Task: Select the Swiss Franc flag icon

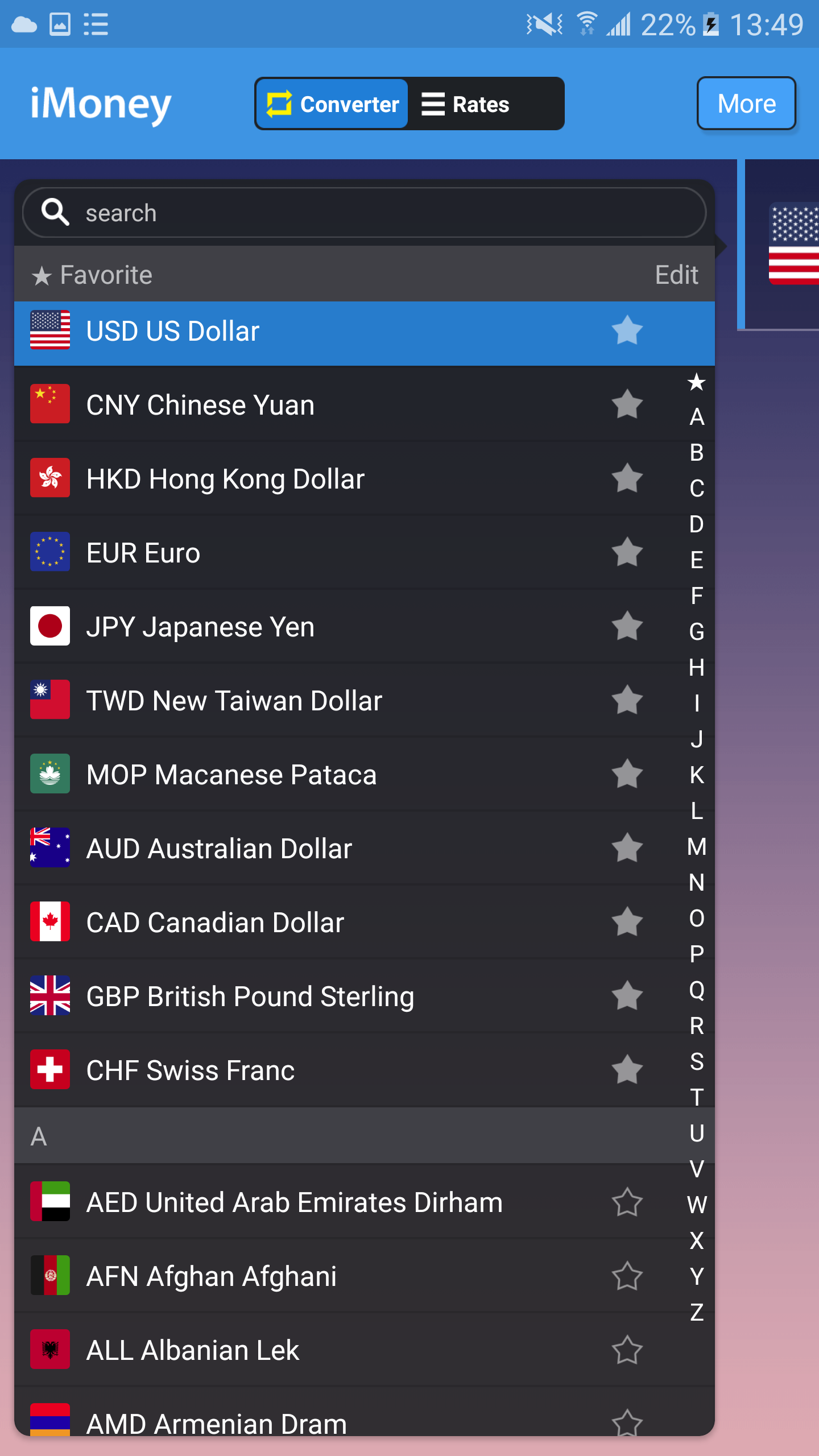Action: click(50, 1070)
